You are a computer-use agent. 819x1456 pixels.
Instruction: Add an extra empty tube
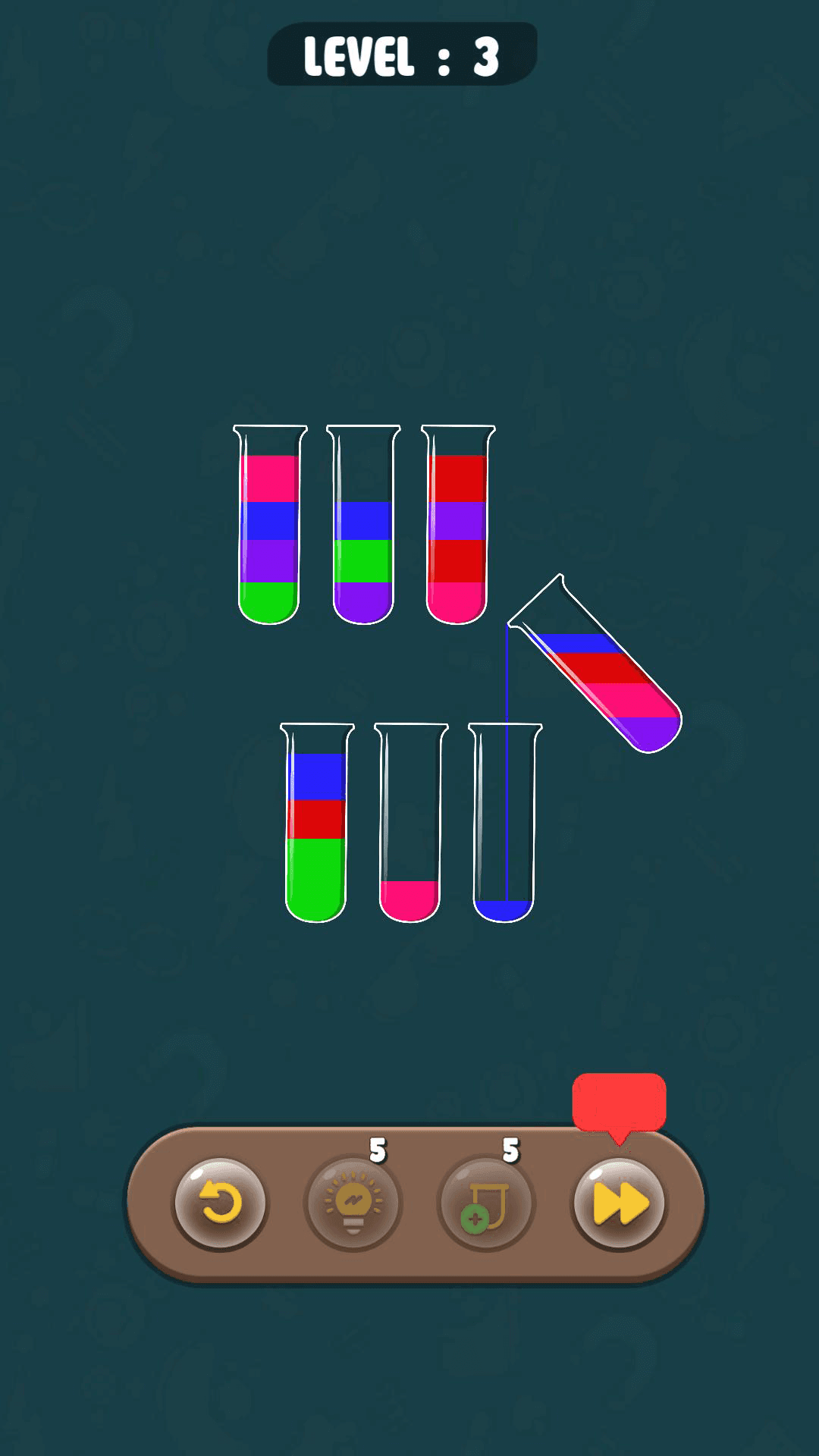pyautogui.click(x=486, y=1203)
